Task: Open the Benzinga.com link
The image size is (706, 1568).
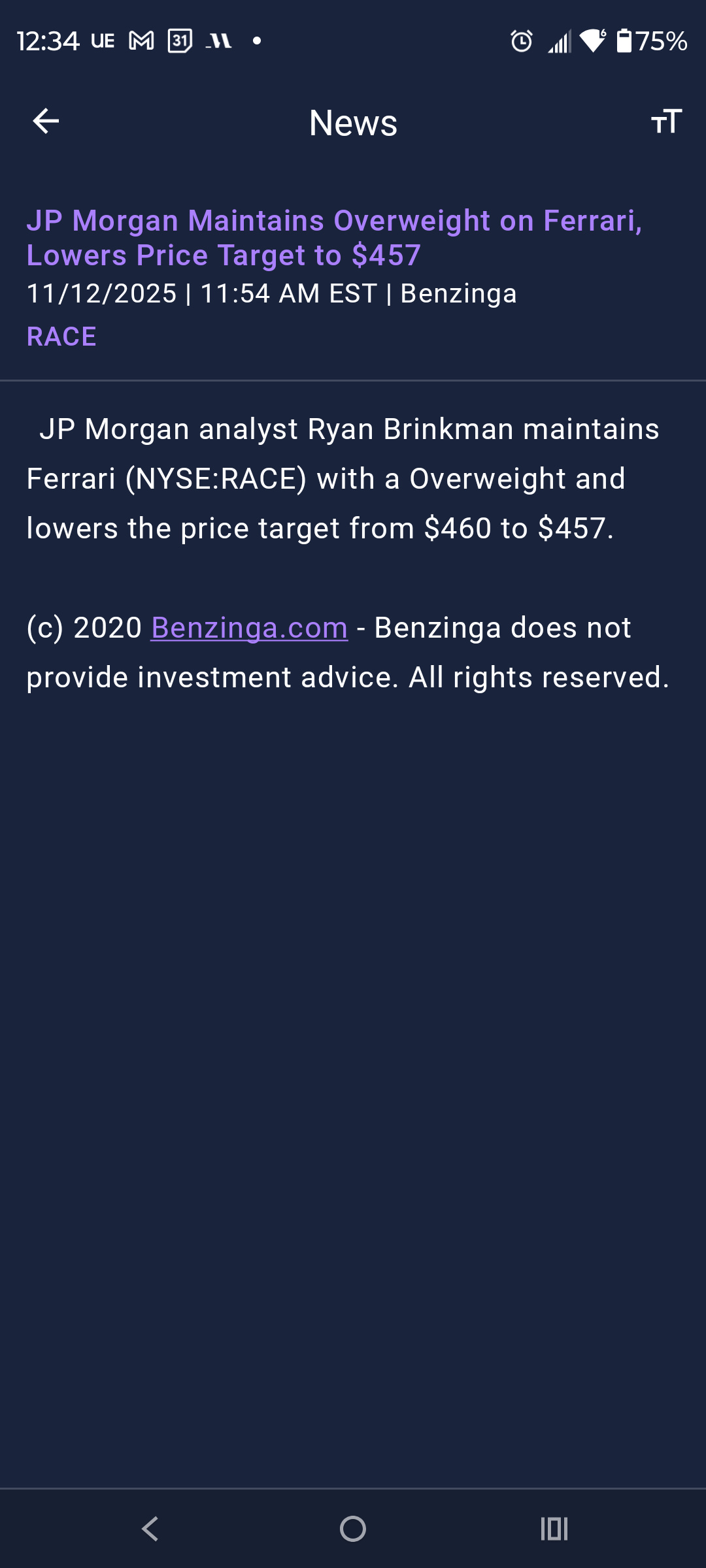Action: coord(249,628)
